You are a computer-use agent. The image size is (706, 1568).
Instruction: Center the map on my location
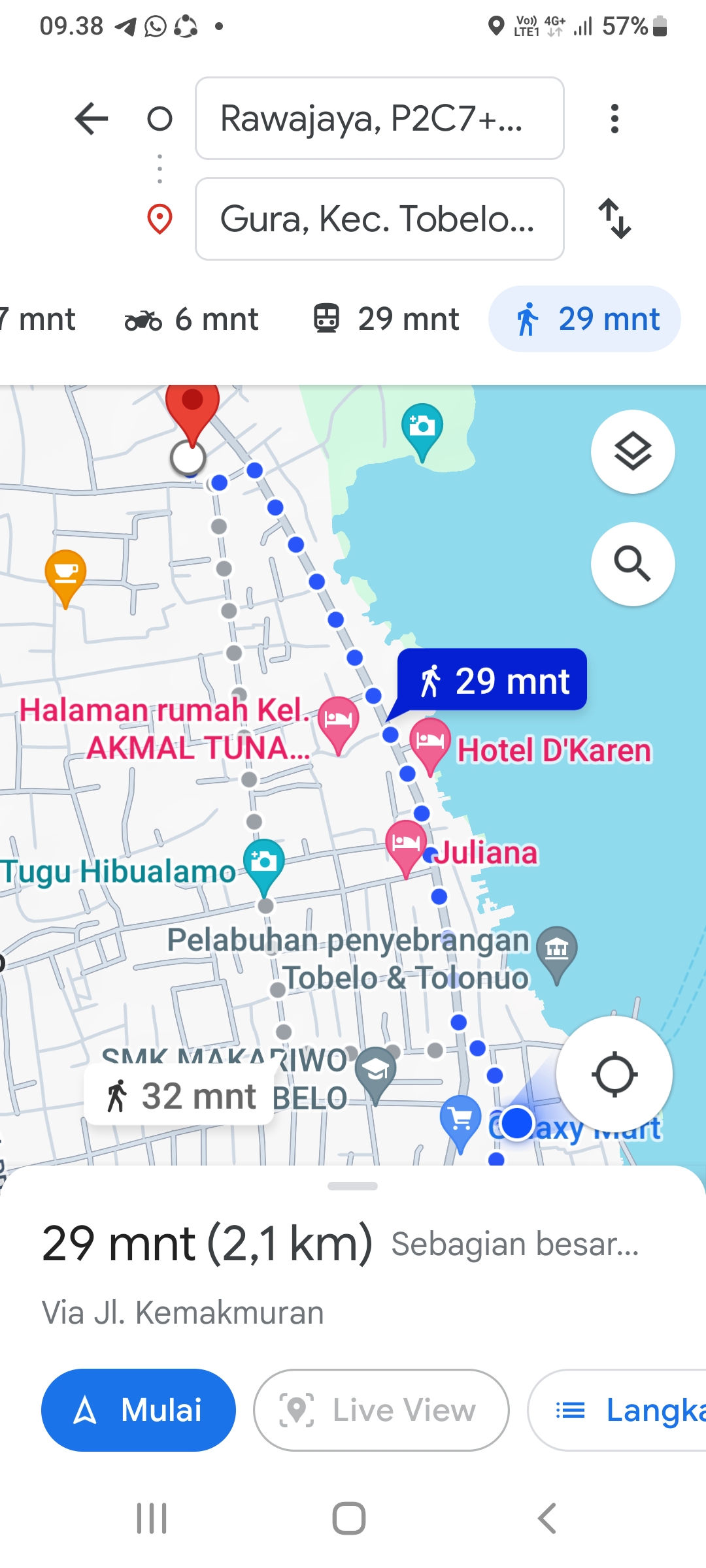(x=614, y=1075)
